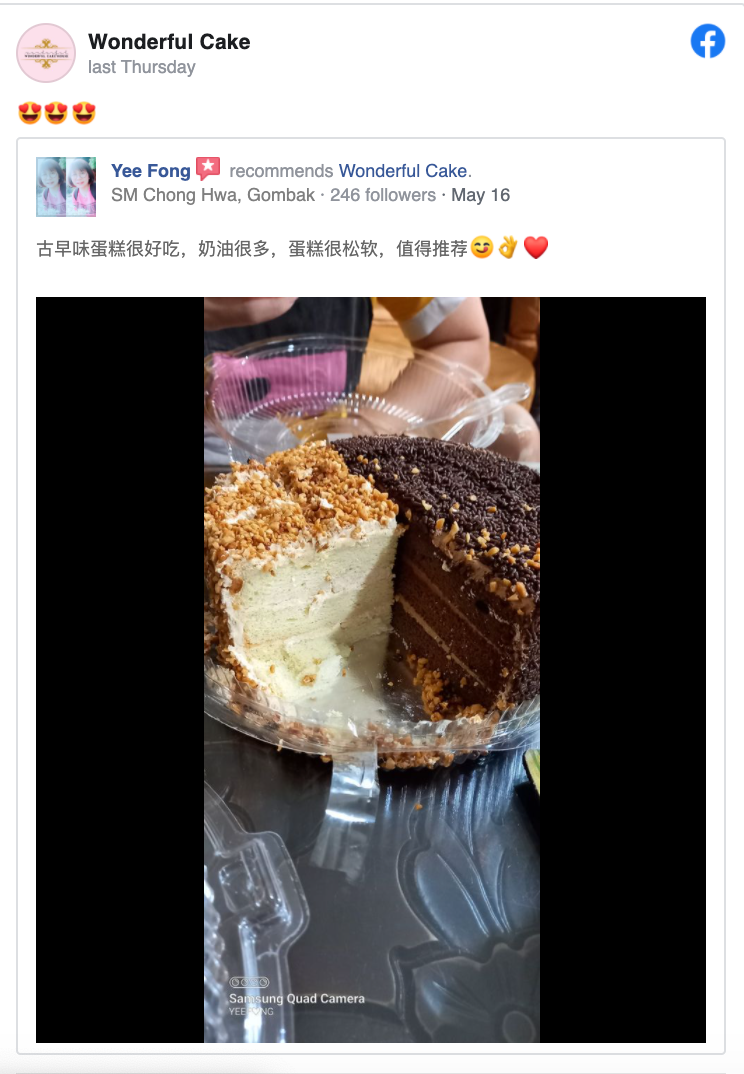Open the May 16 review date

click(480, 195)
